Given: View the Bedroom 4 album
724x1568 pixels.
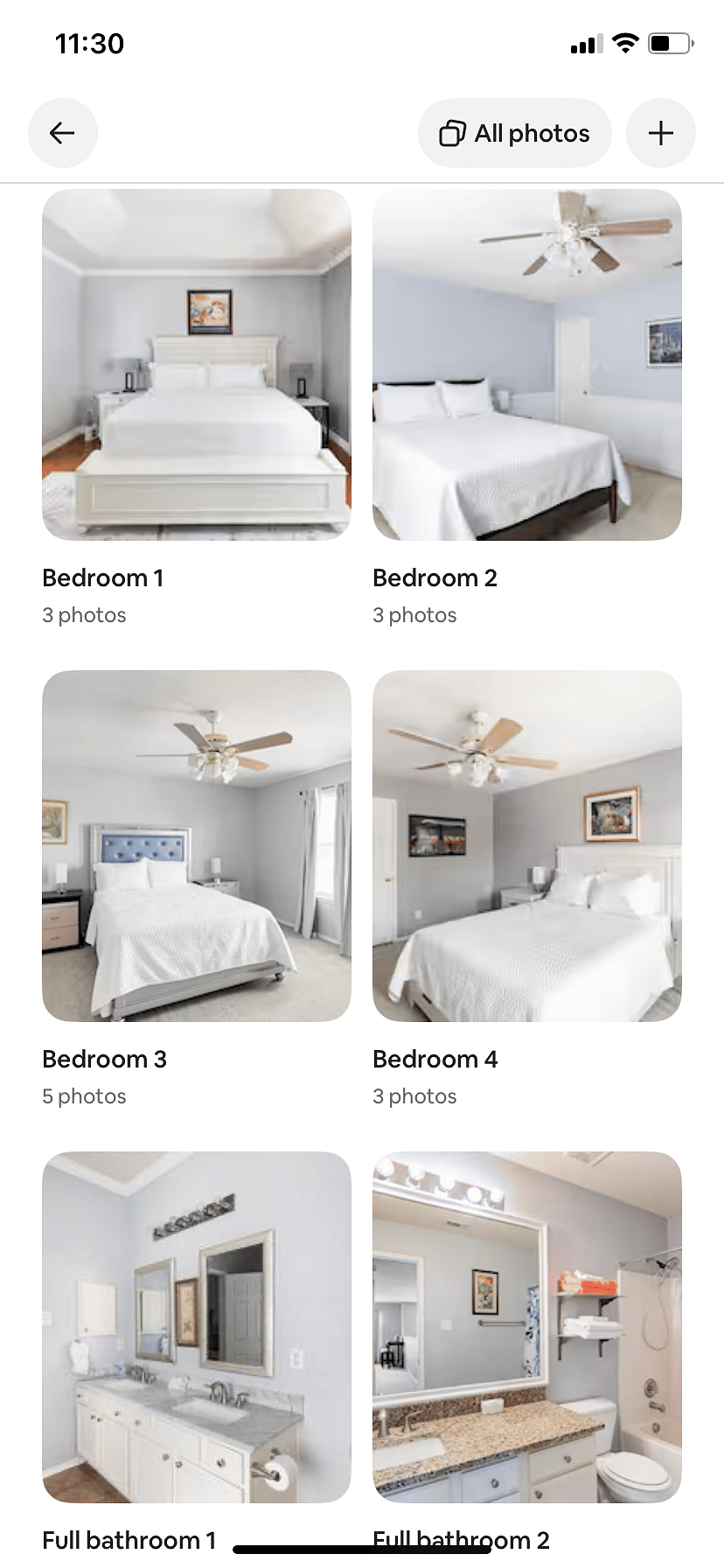Looking at the screenshot, I should point(527,846).
